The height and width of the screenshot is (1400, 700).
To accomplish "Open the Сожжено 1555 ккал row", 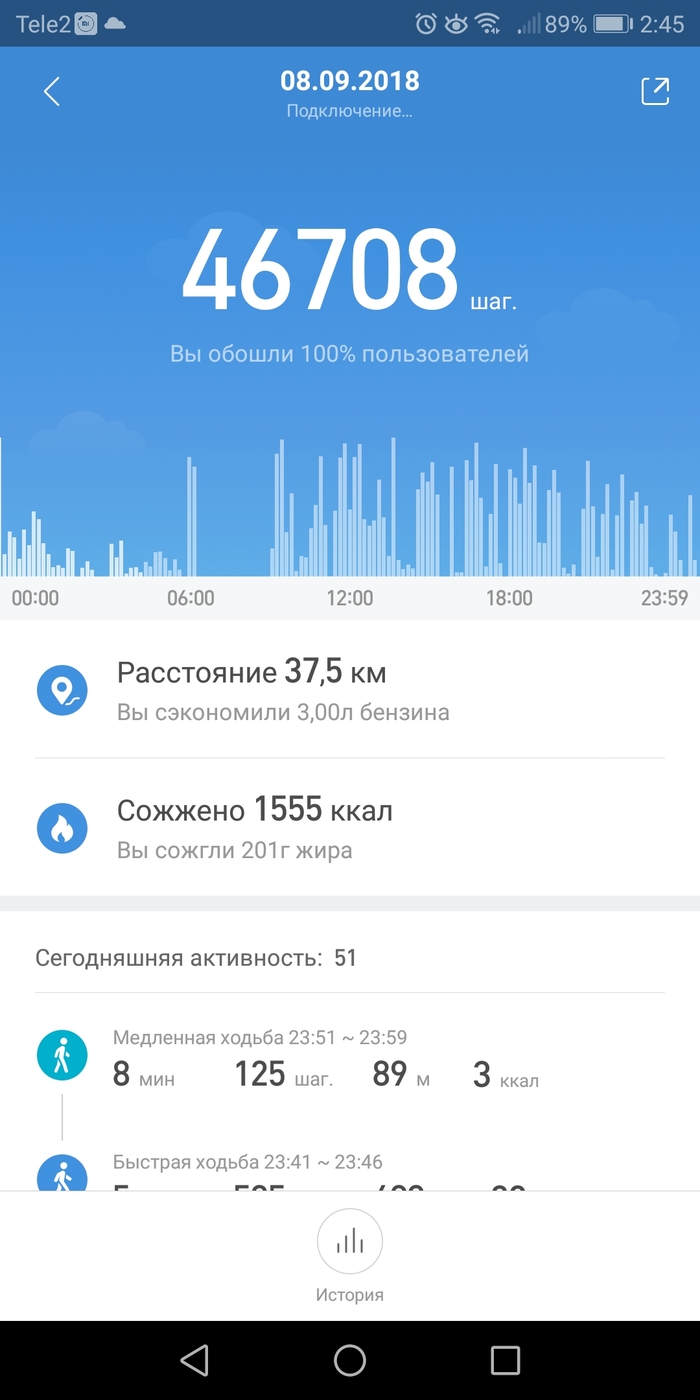I will click(350, 827).
